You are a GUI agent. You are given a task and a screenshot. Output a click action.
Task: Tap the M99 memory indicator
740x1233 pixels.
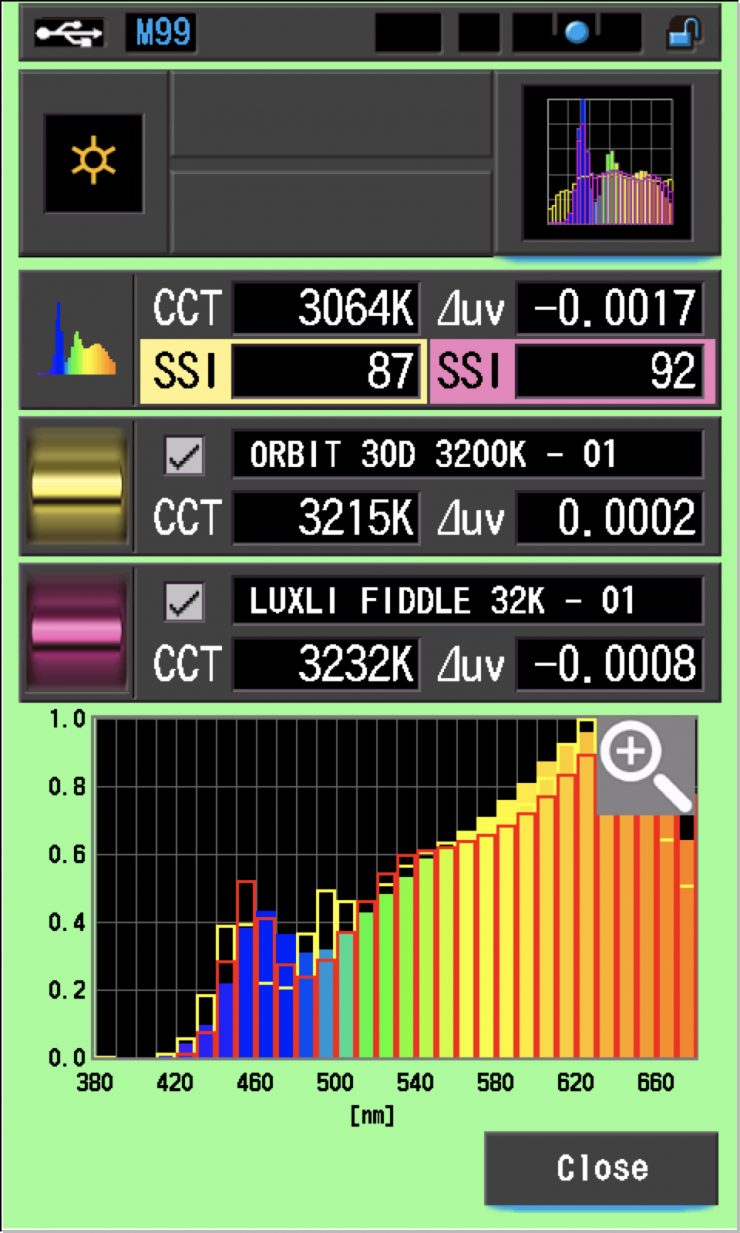pos(160,34)
